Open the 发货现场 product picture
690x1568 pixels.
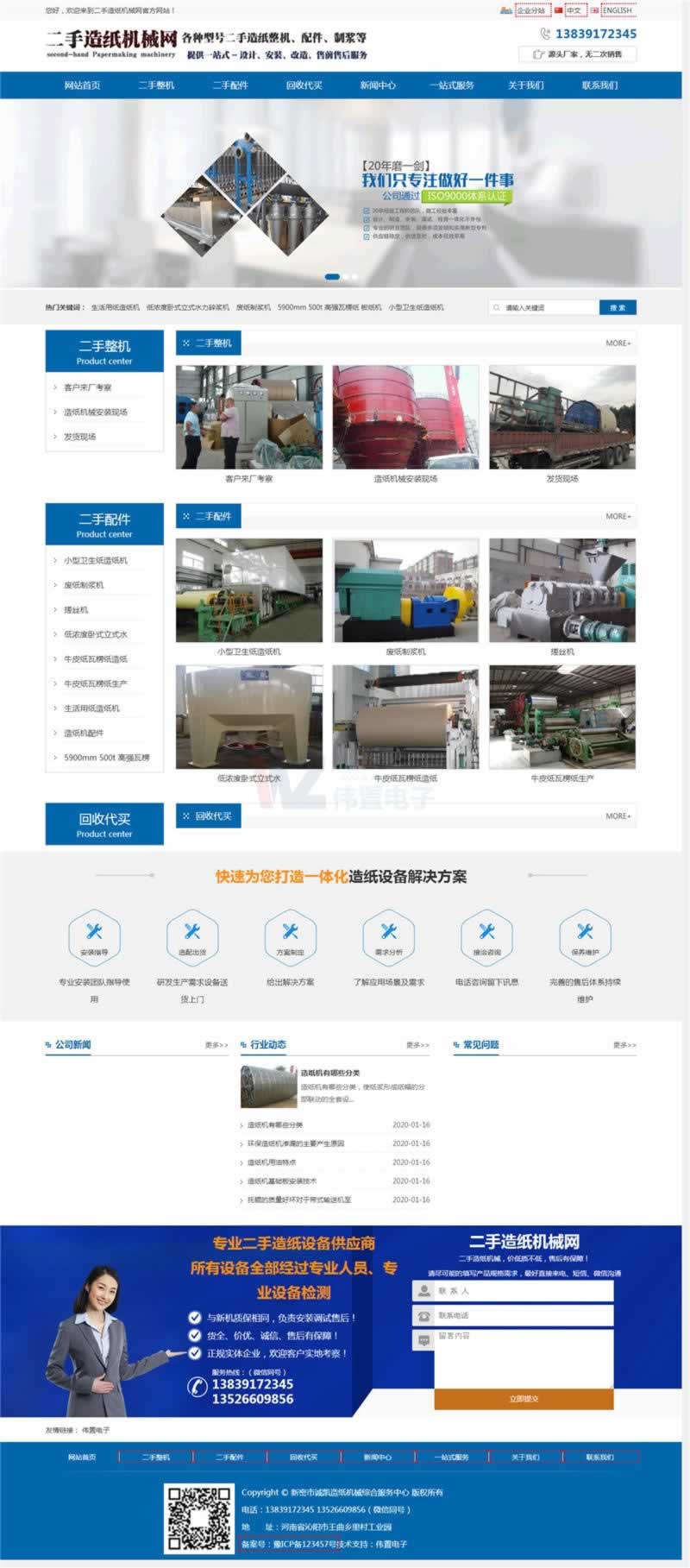point(561,418)
